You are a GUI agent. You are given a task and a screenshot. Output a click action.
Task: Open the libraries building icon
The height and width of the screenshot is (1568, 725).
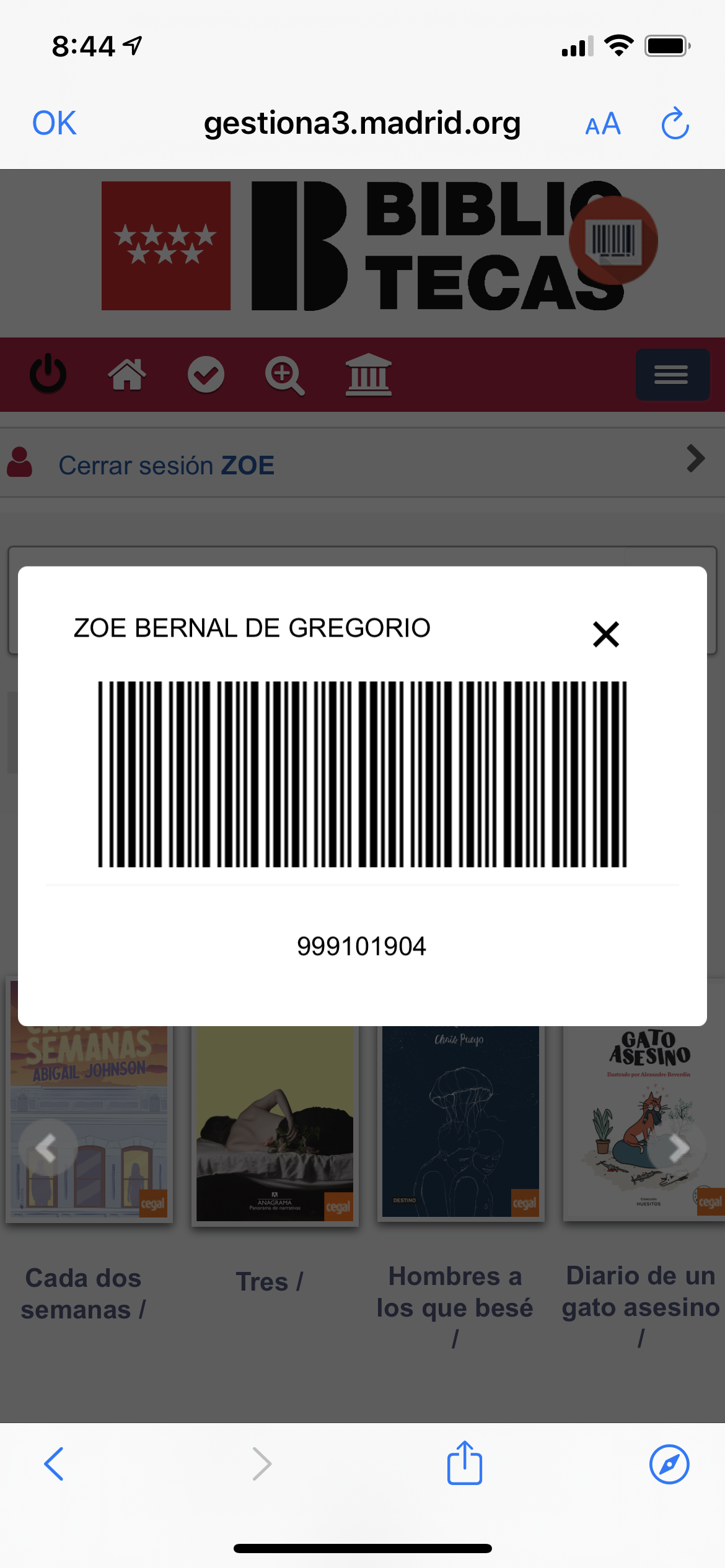click(368, 375)
